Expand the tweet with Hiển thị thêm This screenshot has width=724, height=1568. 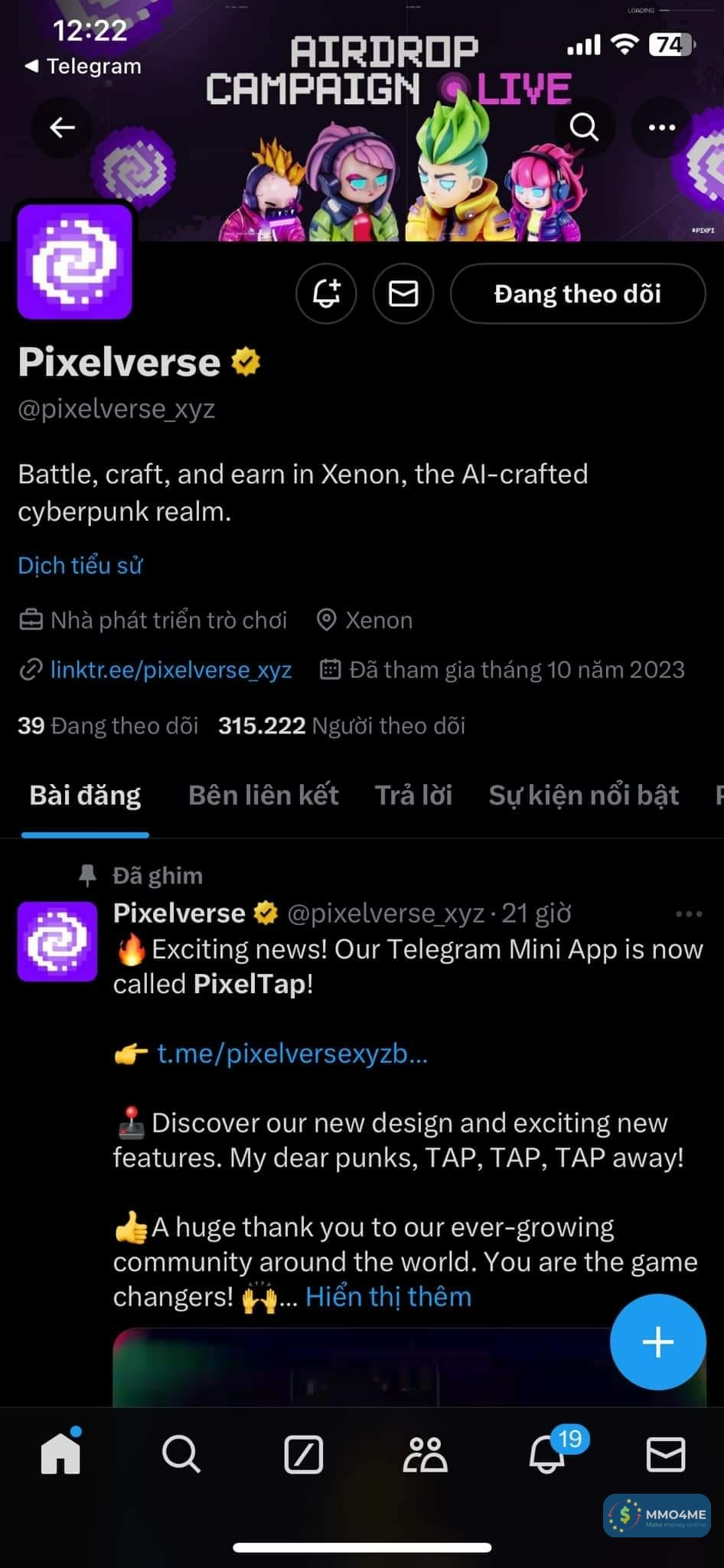[387, 1296]
